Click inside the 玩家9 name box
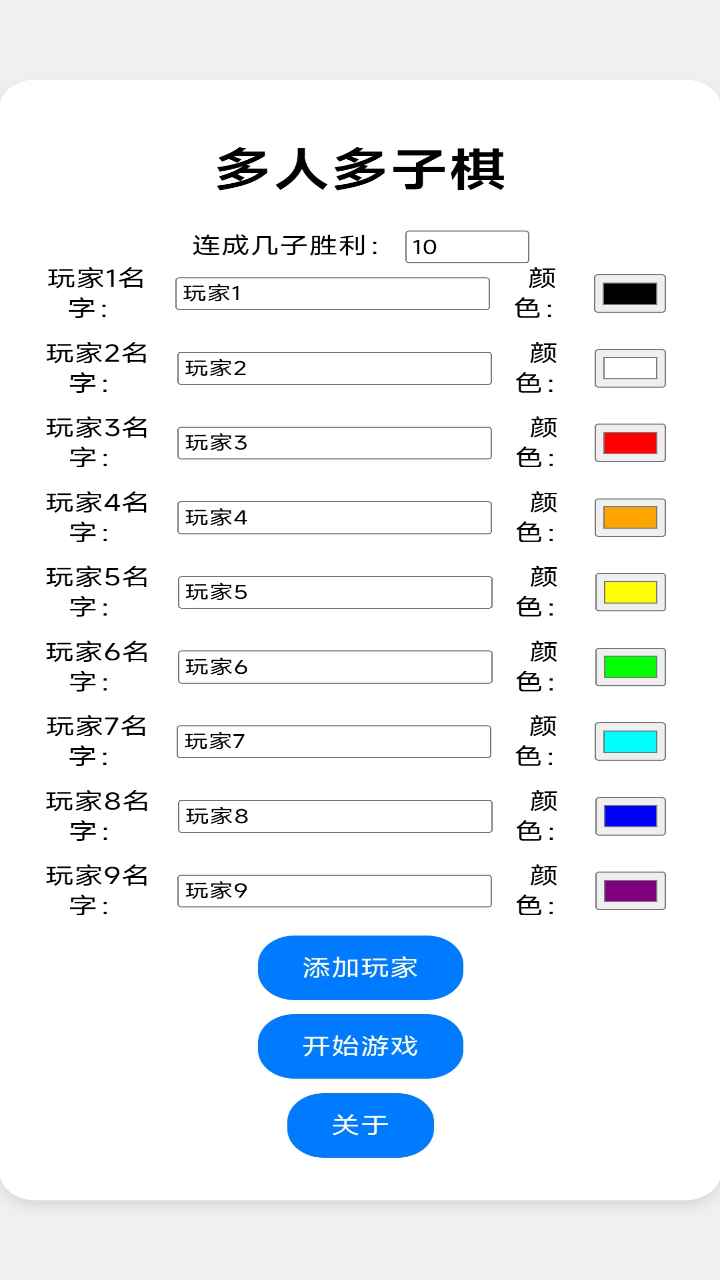This screenshot has height=1280, width=720. (334, 890)
